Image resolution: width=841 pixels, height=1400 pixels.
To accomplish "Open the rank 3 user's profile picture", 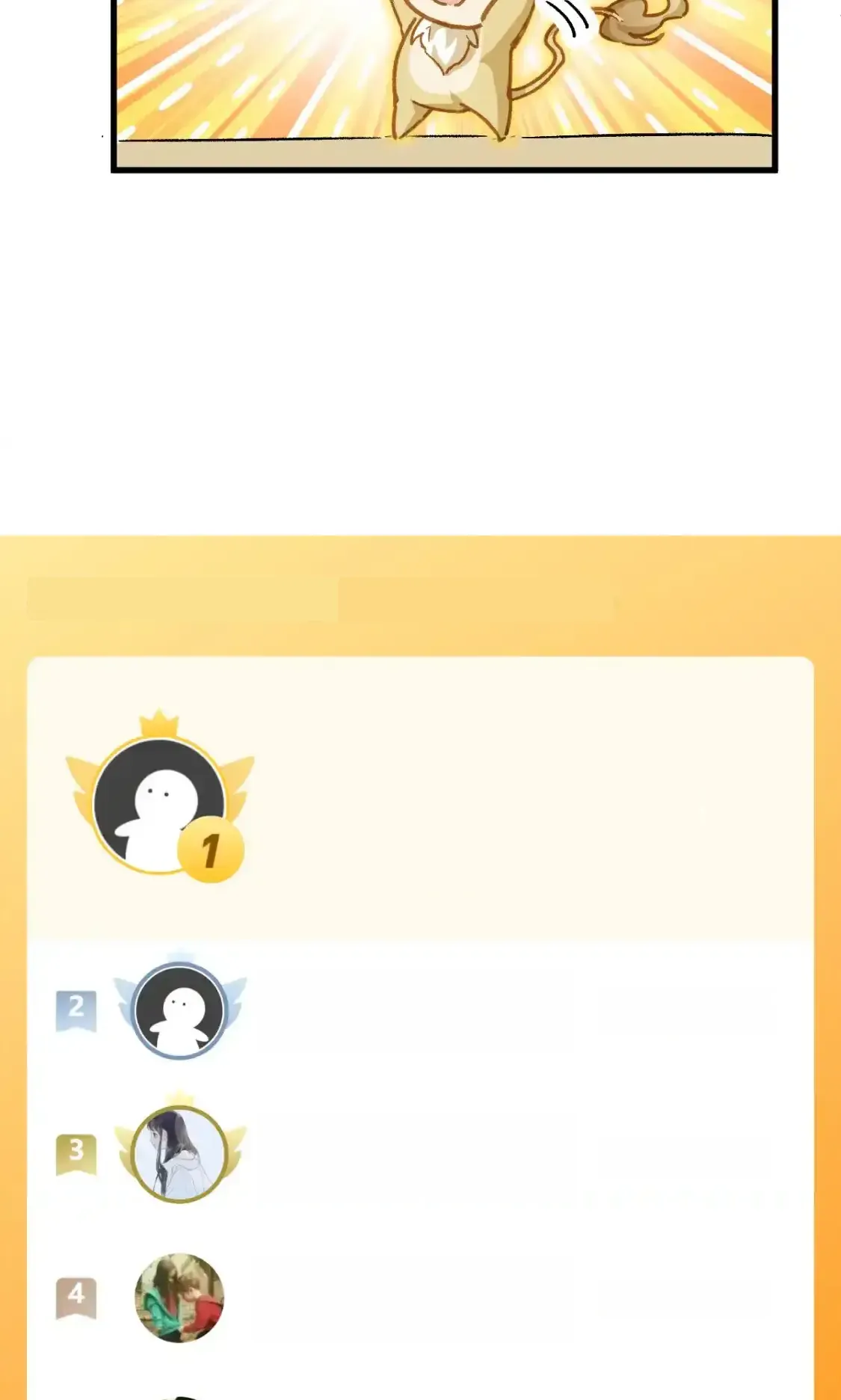I will [x=179, y=1153].
